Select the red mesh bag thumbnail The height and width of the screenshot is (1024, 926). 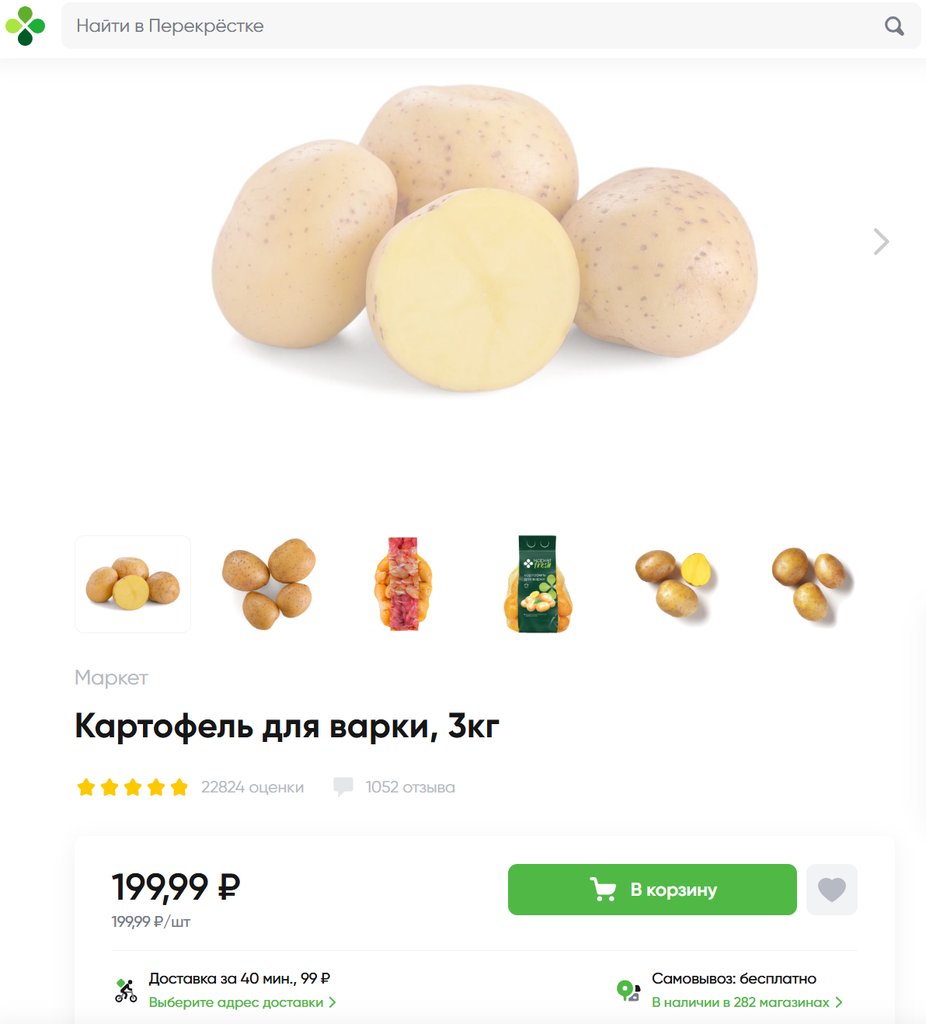coord(403,584)
